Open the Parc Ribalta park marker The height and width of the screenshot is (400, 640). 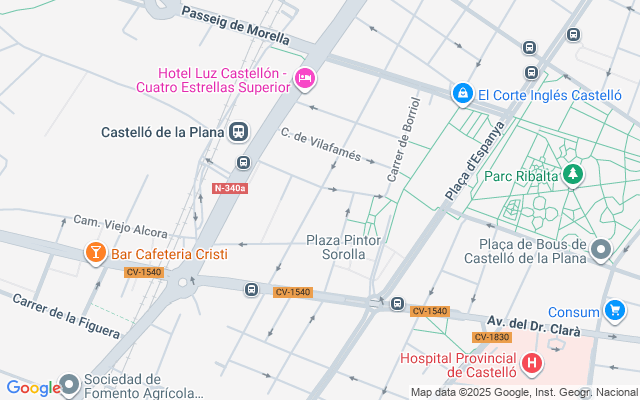point(572,176)
